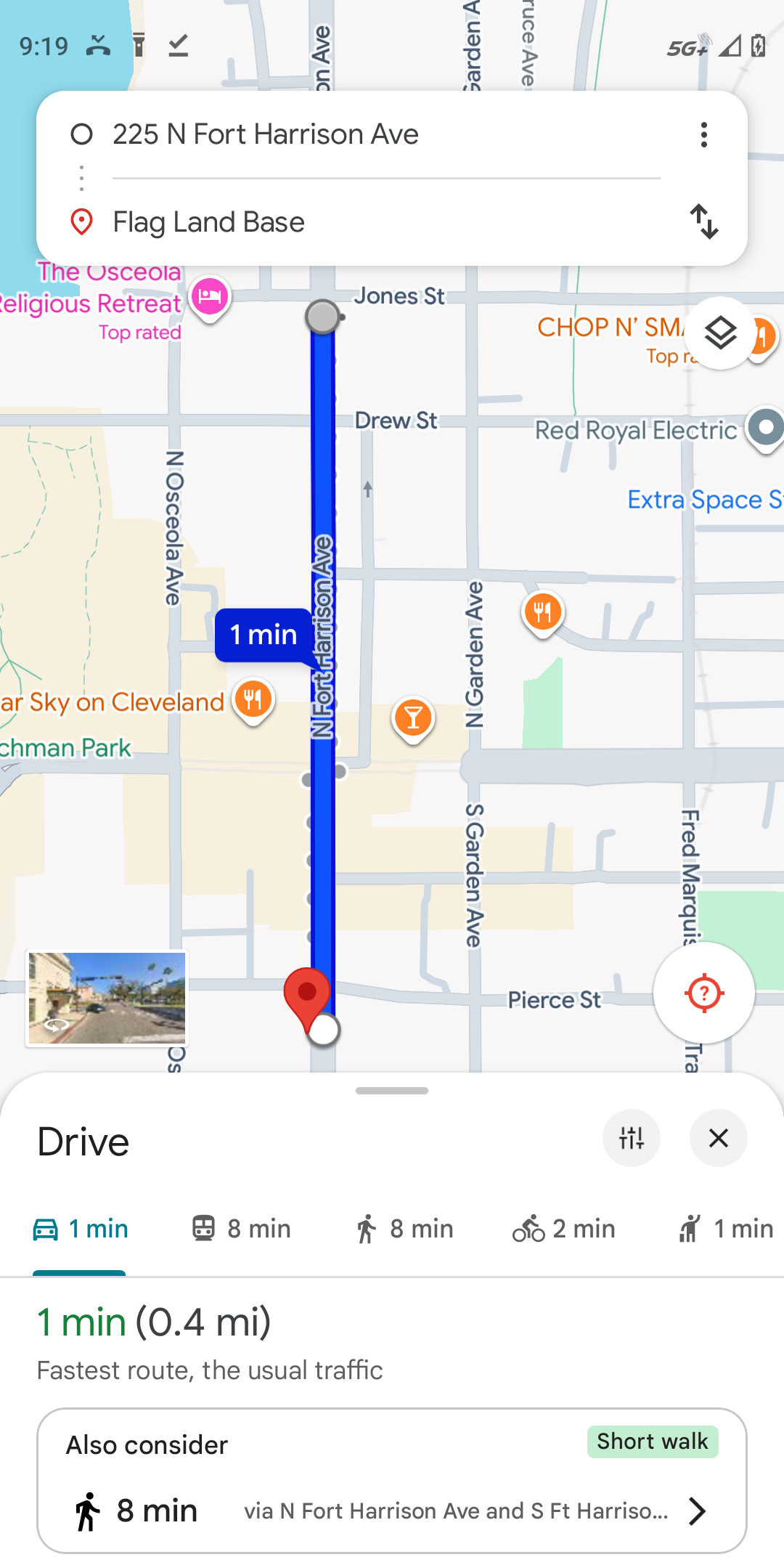Center map on my location
Screen dimensions: 784x1565
[x=703, y=993]
